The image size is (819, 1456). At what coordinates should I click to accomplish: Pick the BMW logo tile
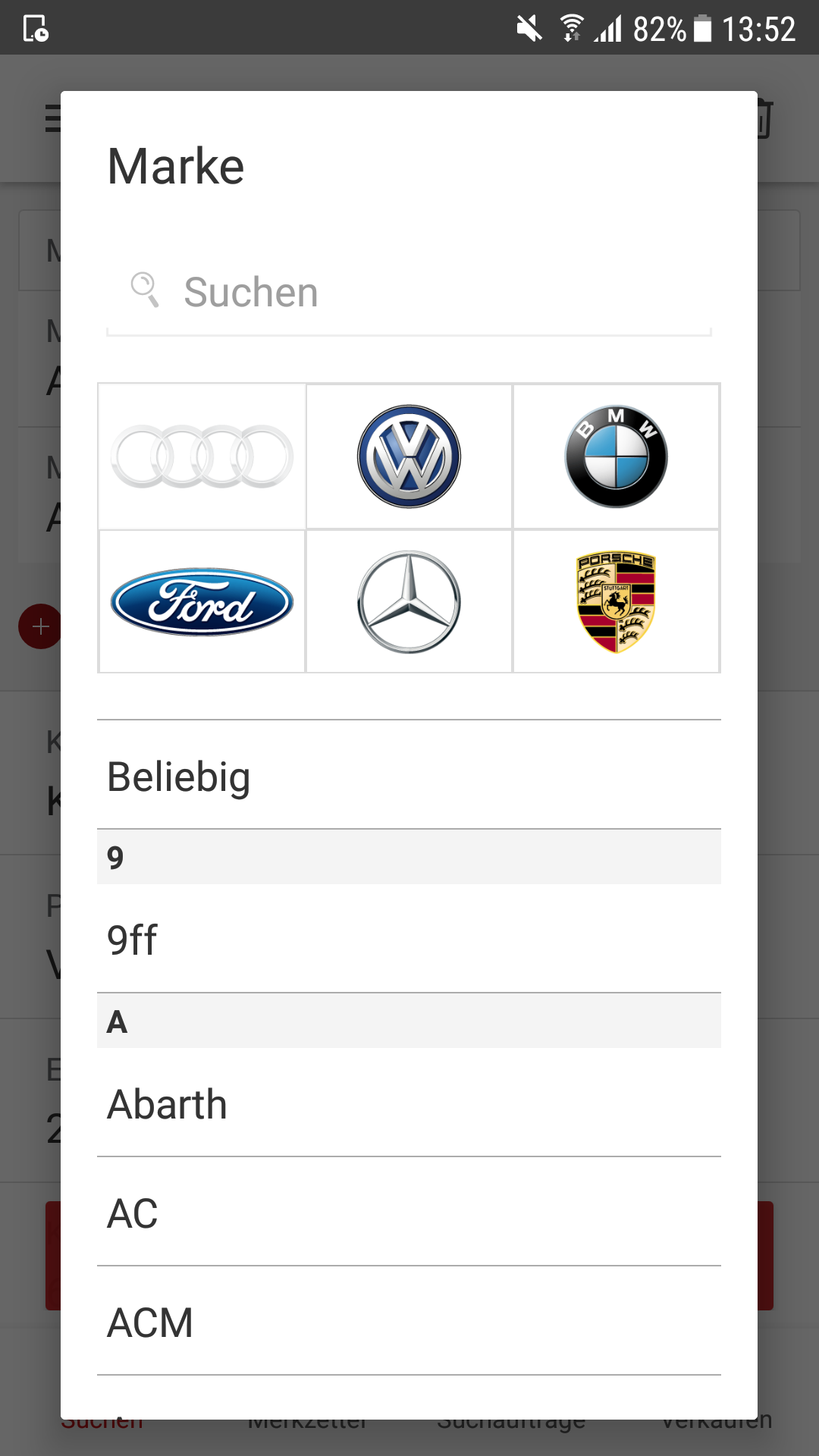point(616,457)
